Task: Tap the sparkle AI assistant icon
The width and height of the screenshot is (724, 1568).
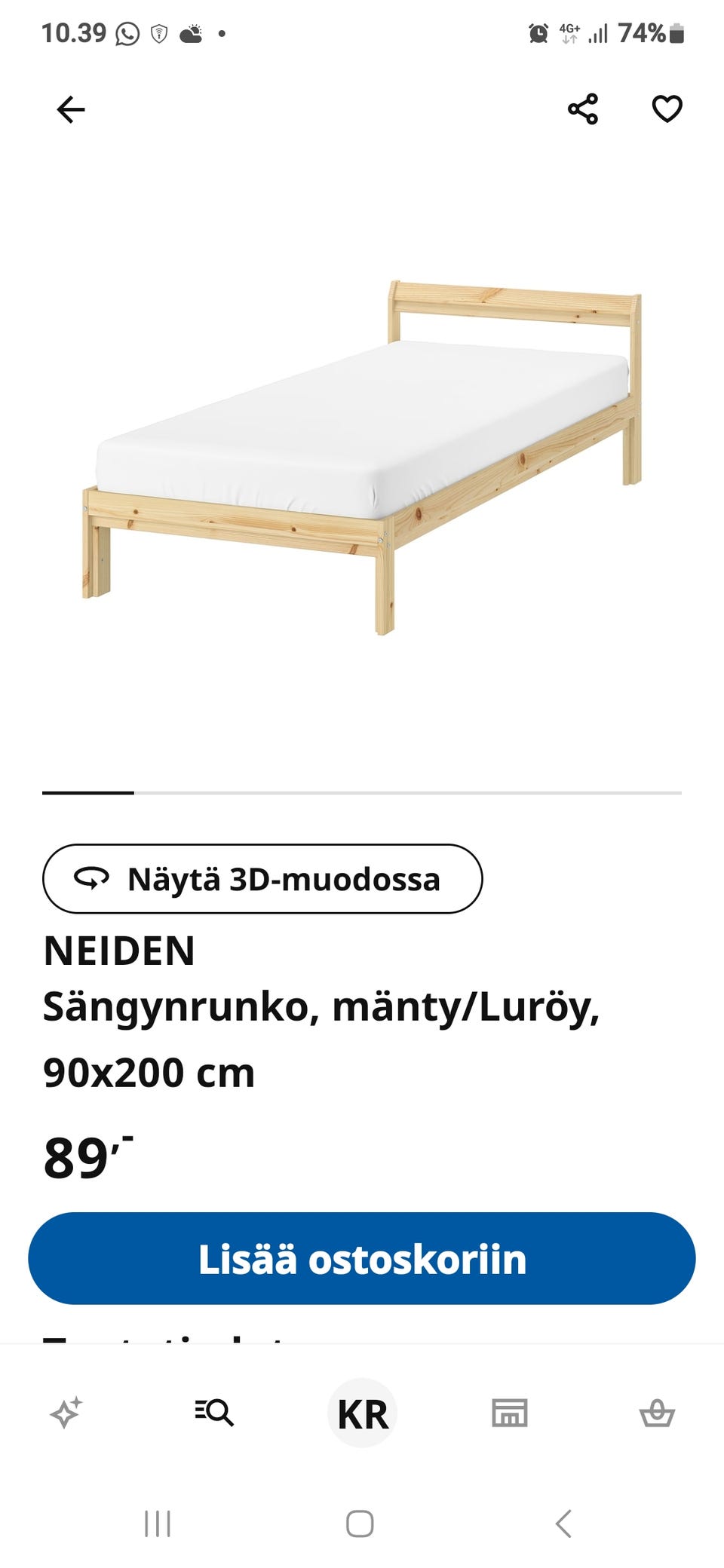Action: coord(66,1413)
